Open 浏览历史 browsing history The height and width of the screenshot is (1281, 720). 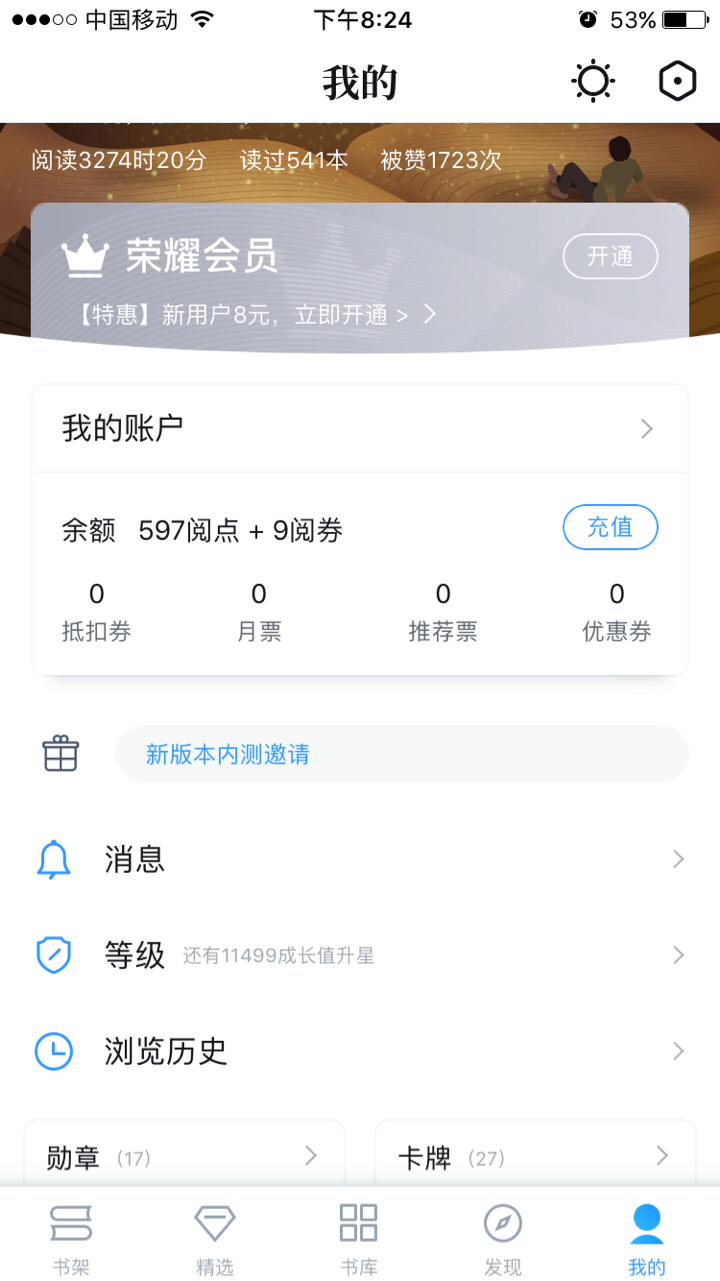(x=360, y=1051)
